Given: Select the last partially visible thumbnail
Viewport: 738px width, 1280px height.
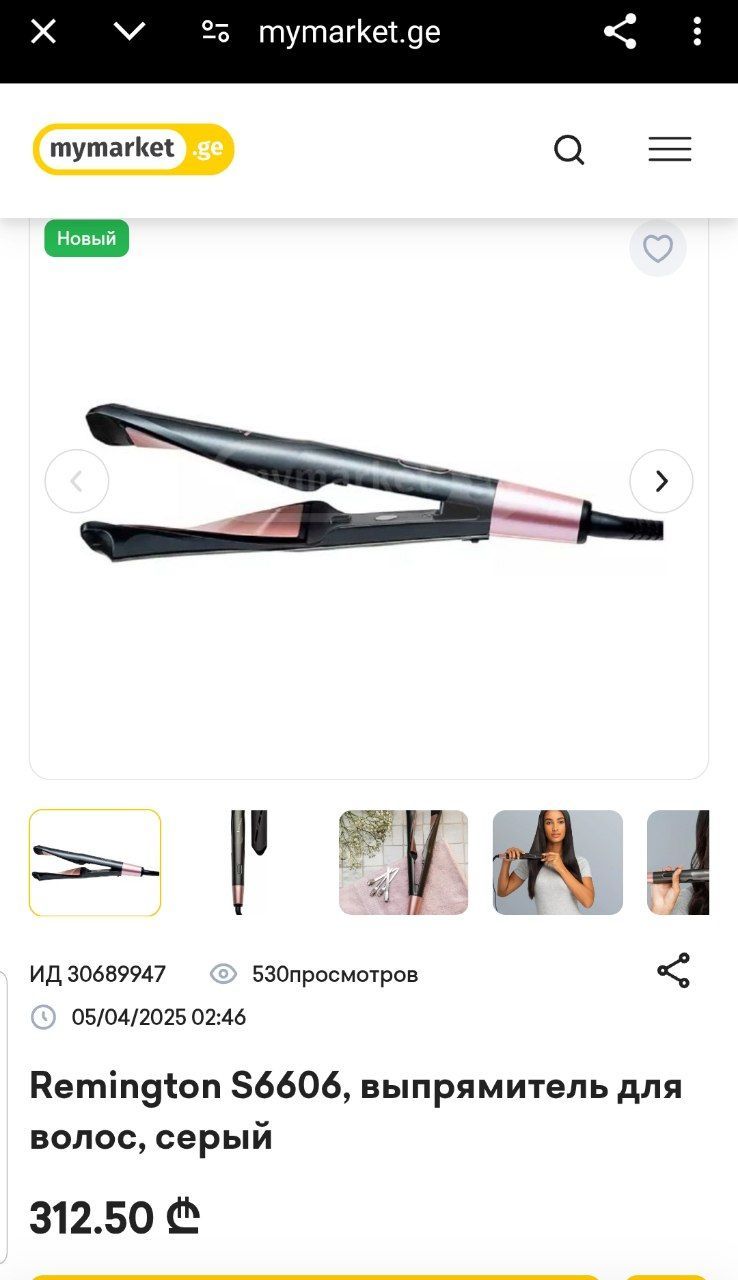Looking at the screenshot, I should coord(679,862).
